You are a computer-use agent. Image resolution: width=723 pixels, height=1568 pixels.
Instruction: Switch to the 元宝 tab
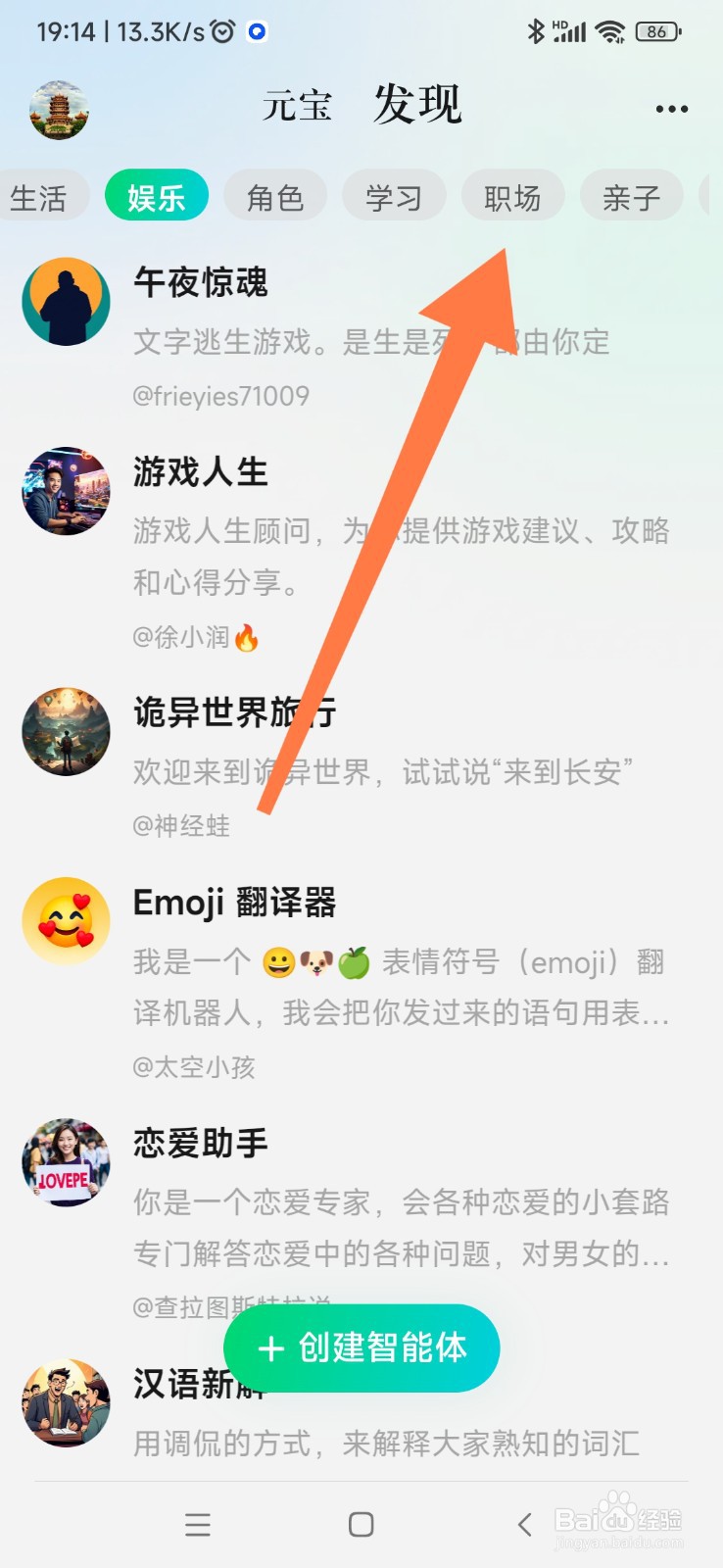(297, 106)
